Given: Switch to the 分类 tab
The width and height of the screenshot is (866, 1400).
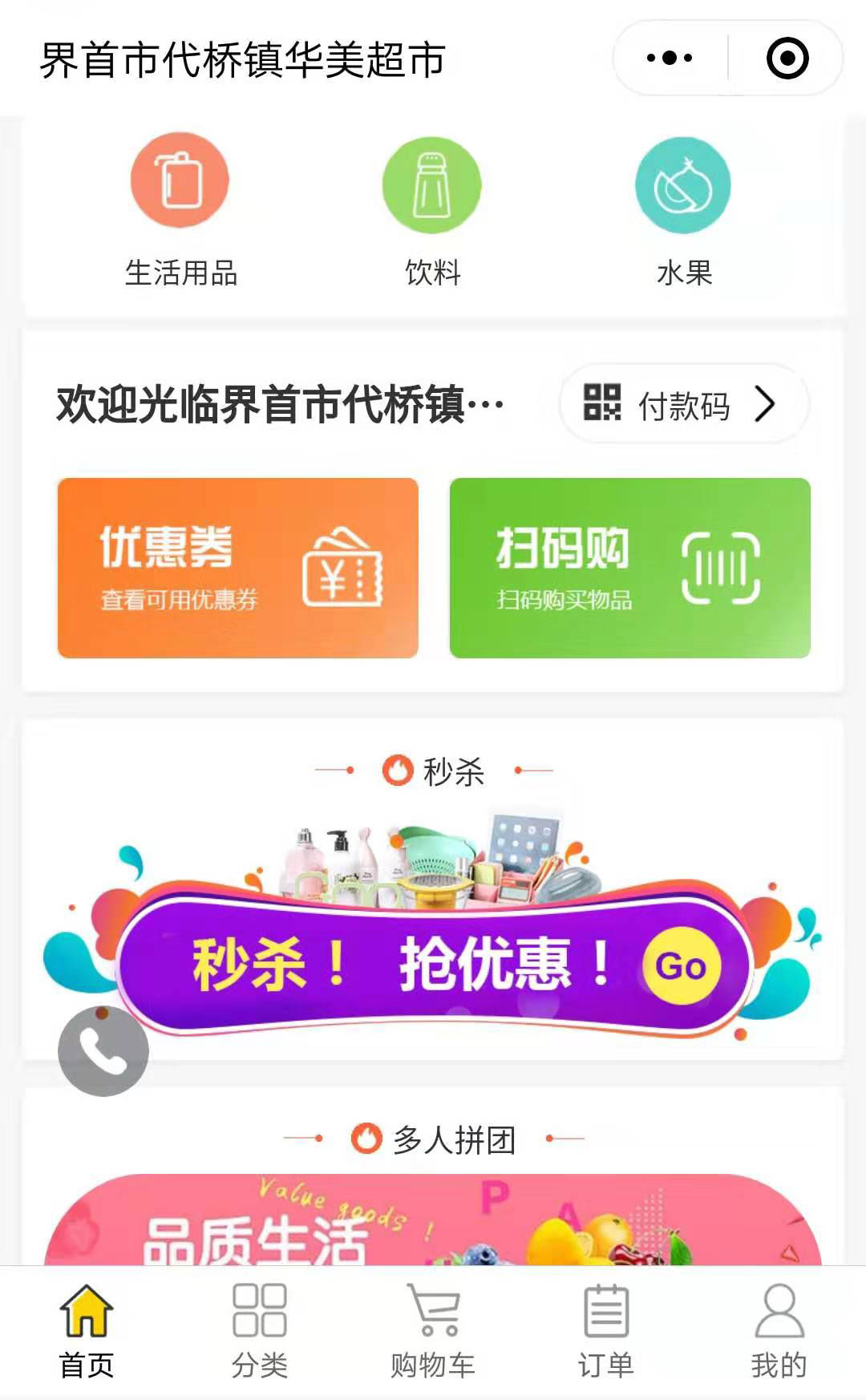Looking at the screenshot, I should (260, 1331).
